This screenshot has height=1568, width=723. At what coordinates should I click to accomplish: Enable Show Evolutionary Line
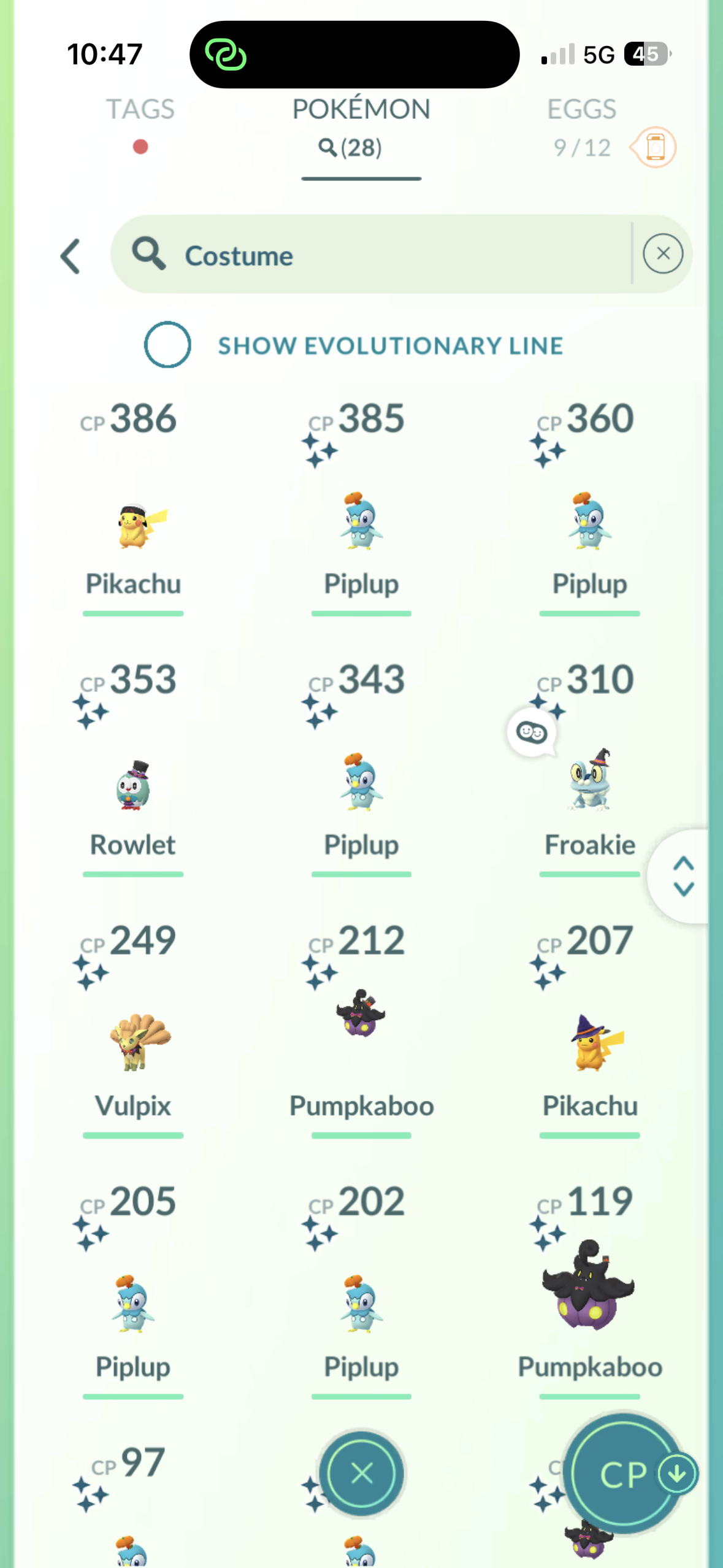click(167, 345)
